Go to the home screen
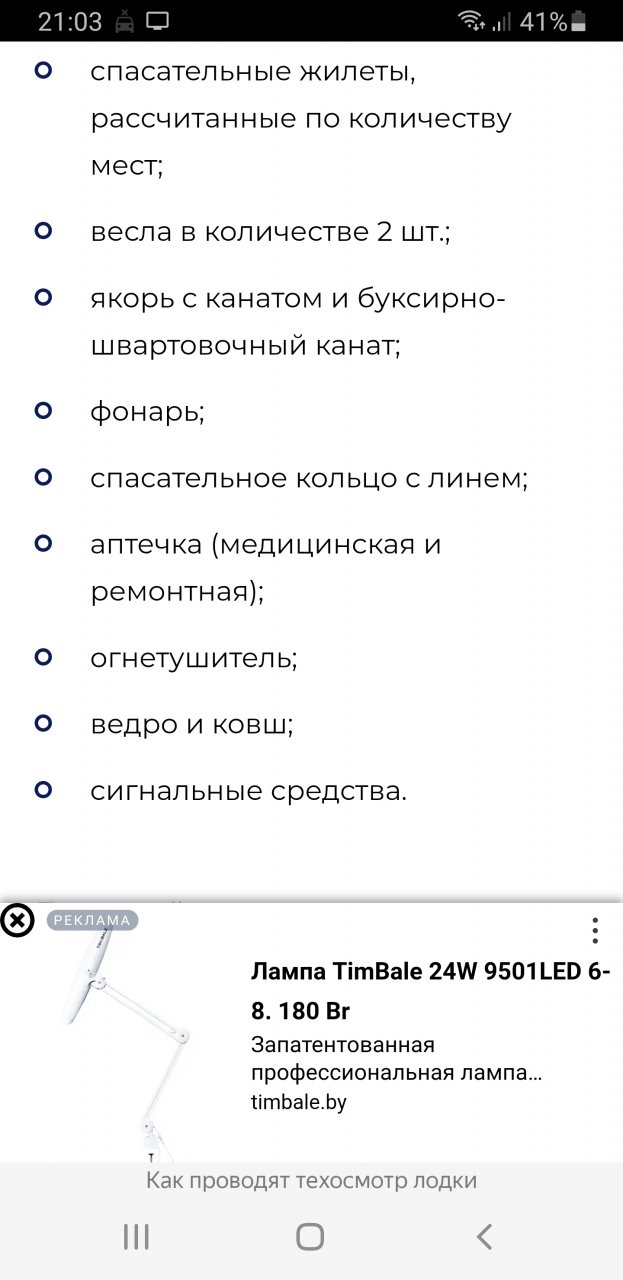Image resolution: width=623 pixels, height=1280 pixels. (x=310, y=1237)
